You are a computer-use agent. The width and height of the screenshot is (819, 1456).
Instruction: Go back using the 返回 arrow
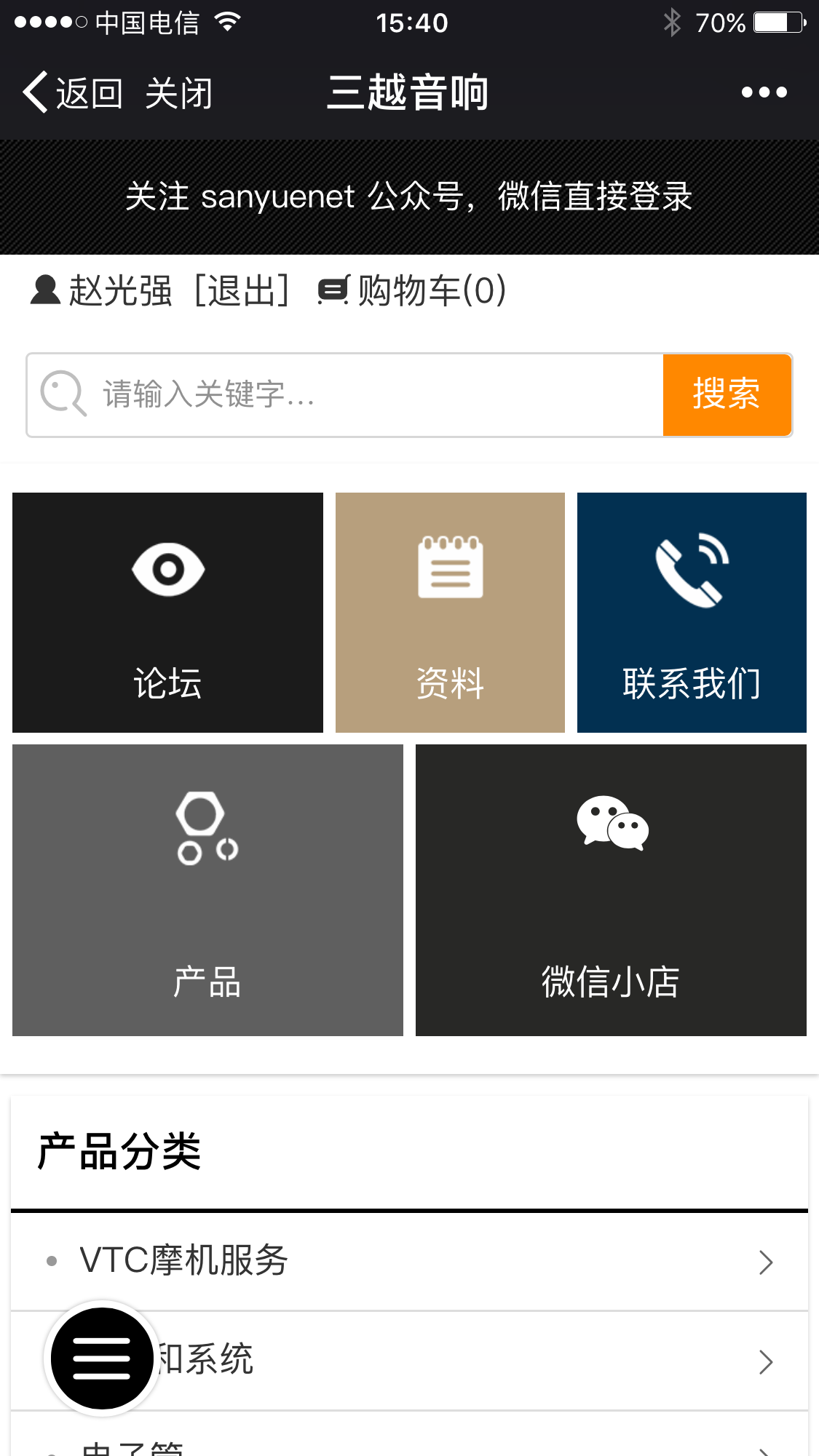click(72, 93)
